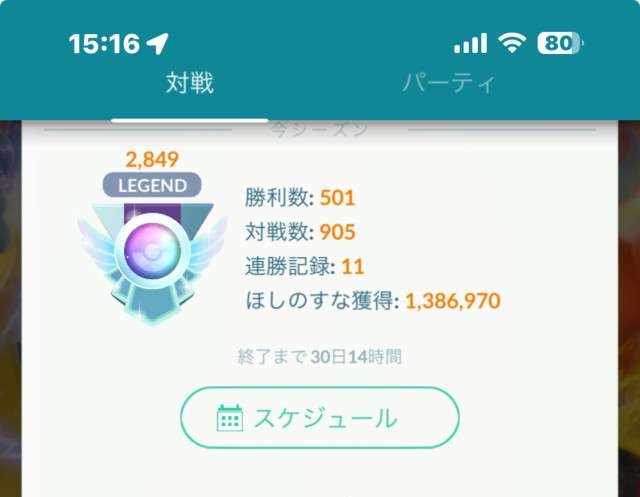Switch to the 対戦 tab
Image resolution: width=640 pixels, height=497 pixels.
(189, 84)
